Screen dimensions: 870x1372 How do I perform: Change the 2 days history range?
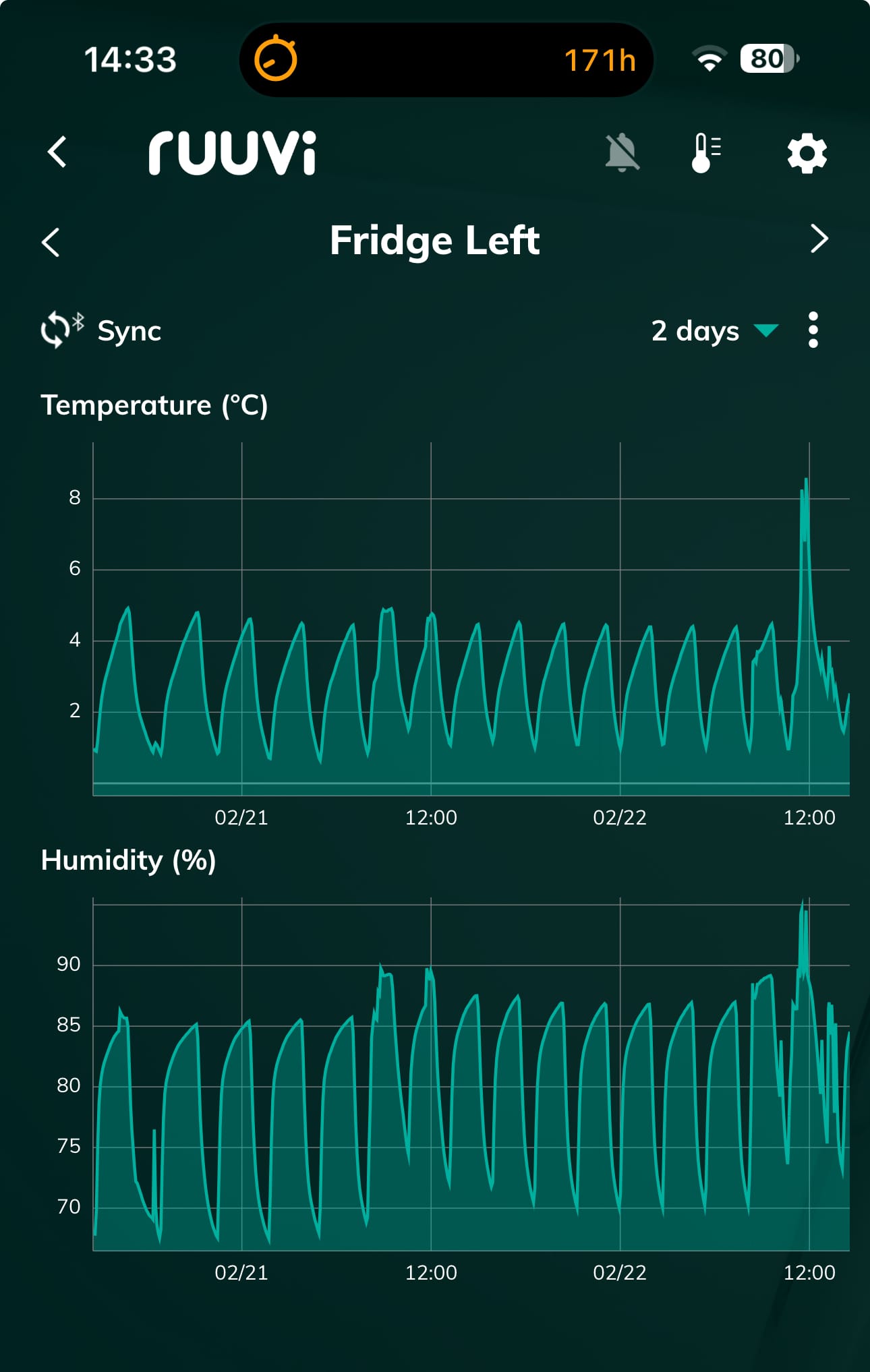pyautogui.click(x=714, y=330)
